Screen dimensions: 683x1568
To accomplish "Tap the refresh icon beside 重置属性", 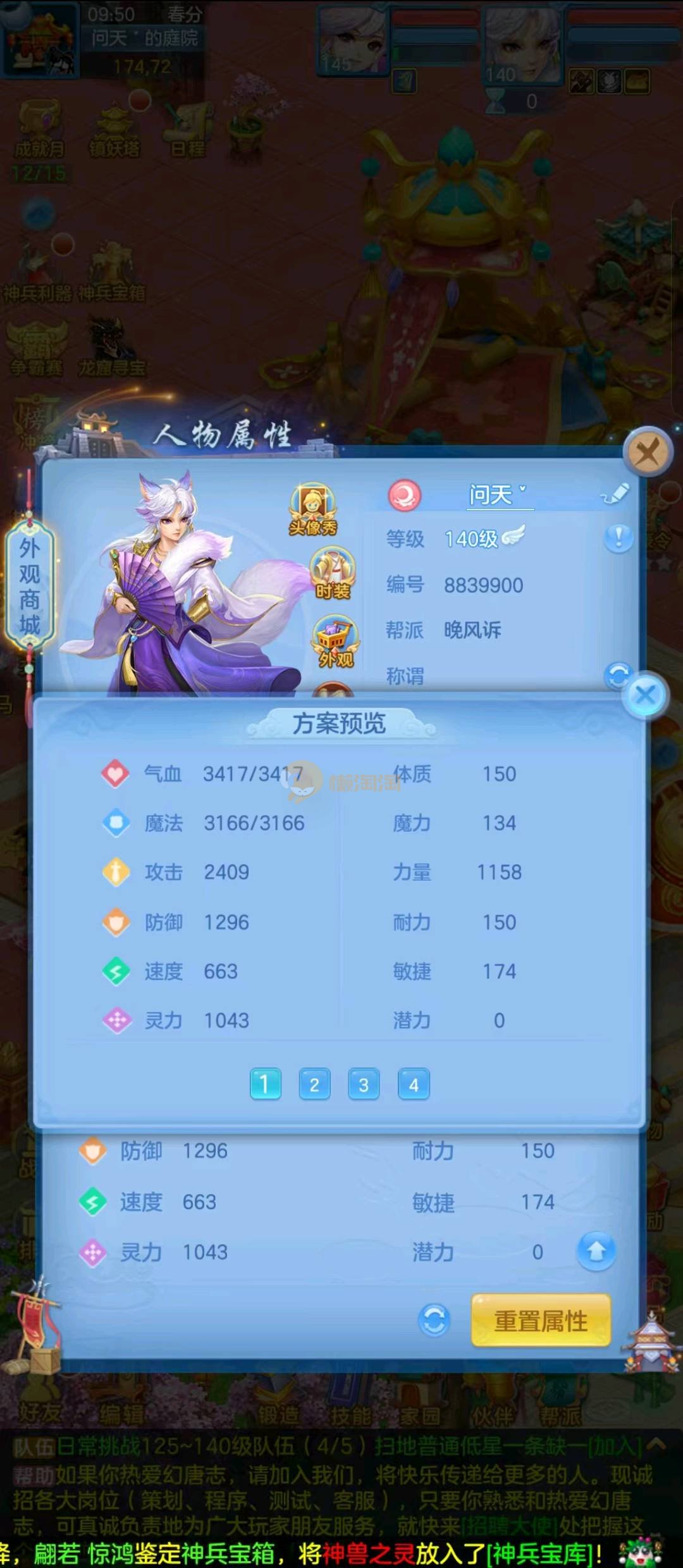I will pos(434,1321).
